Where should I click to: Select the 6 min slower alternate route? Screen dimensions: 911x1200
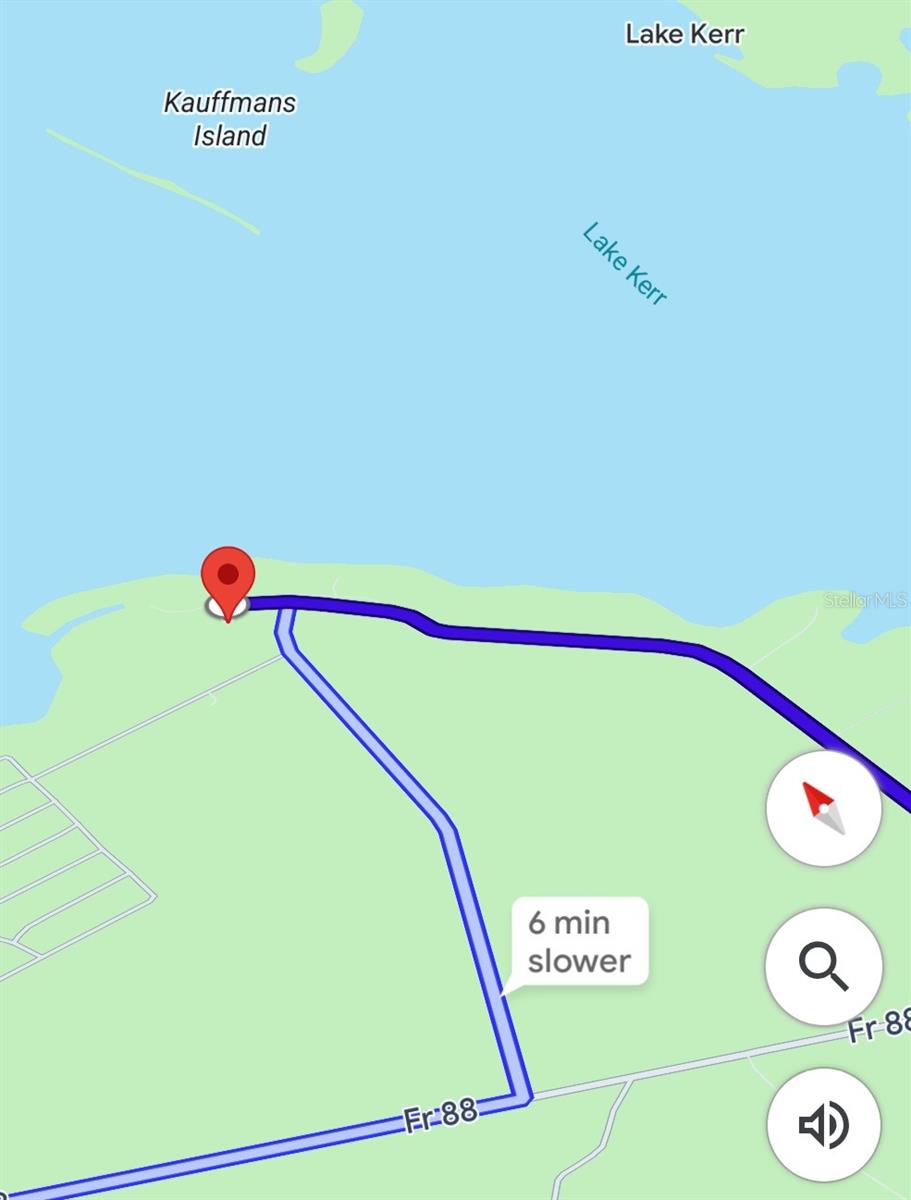point(579,941)
